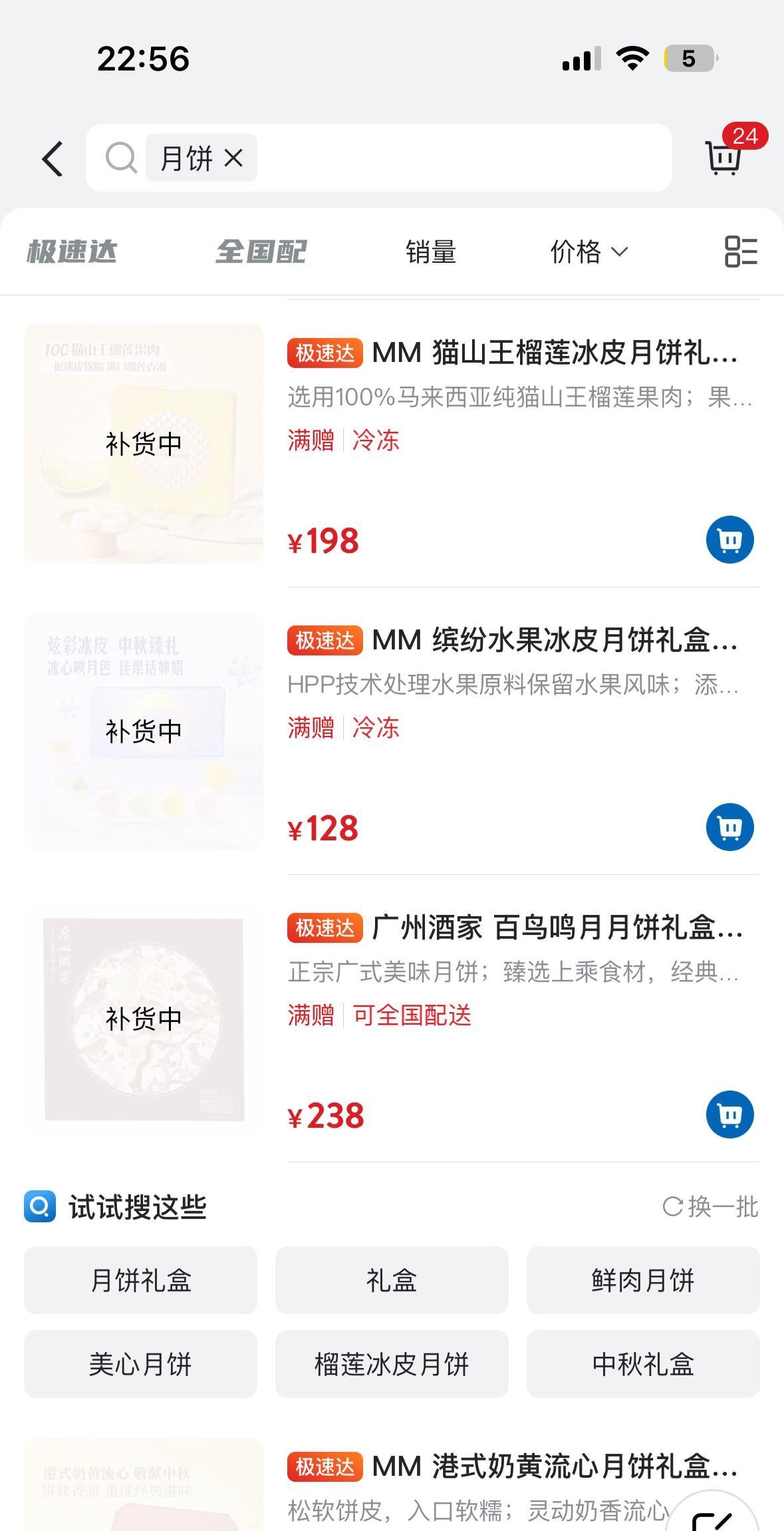Open the 价格 sort dropdown
784x1531 pixels.
(x=588, y=252)
